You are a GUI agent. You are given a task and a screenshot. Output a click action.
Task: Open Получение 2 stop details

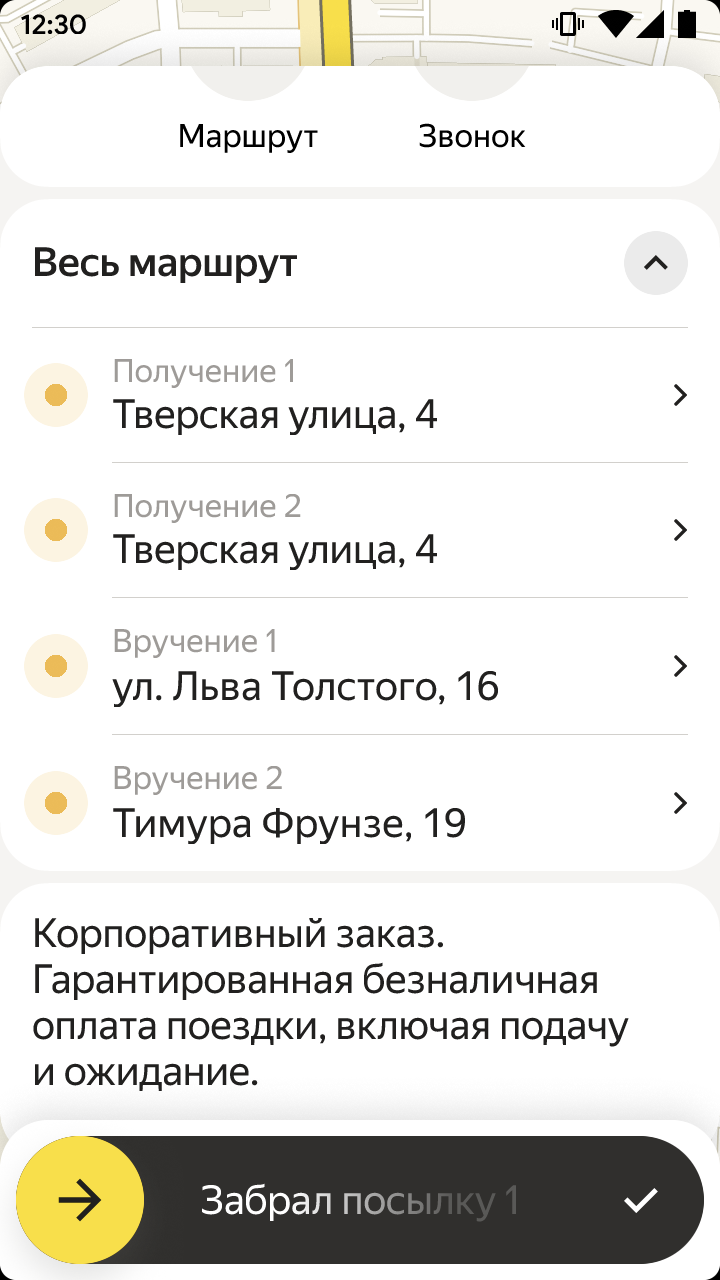(360, 531)
